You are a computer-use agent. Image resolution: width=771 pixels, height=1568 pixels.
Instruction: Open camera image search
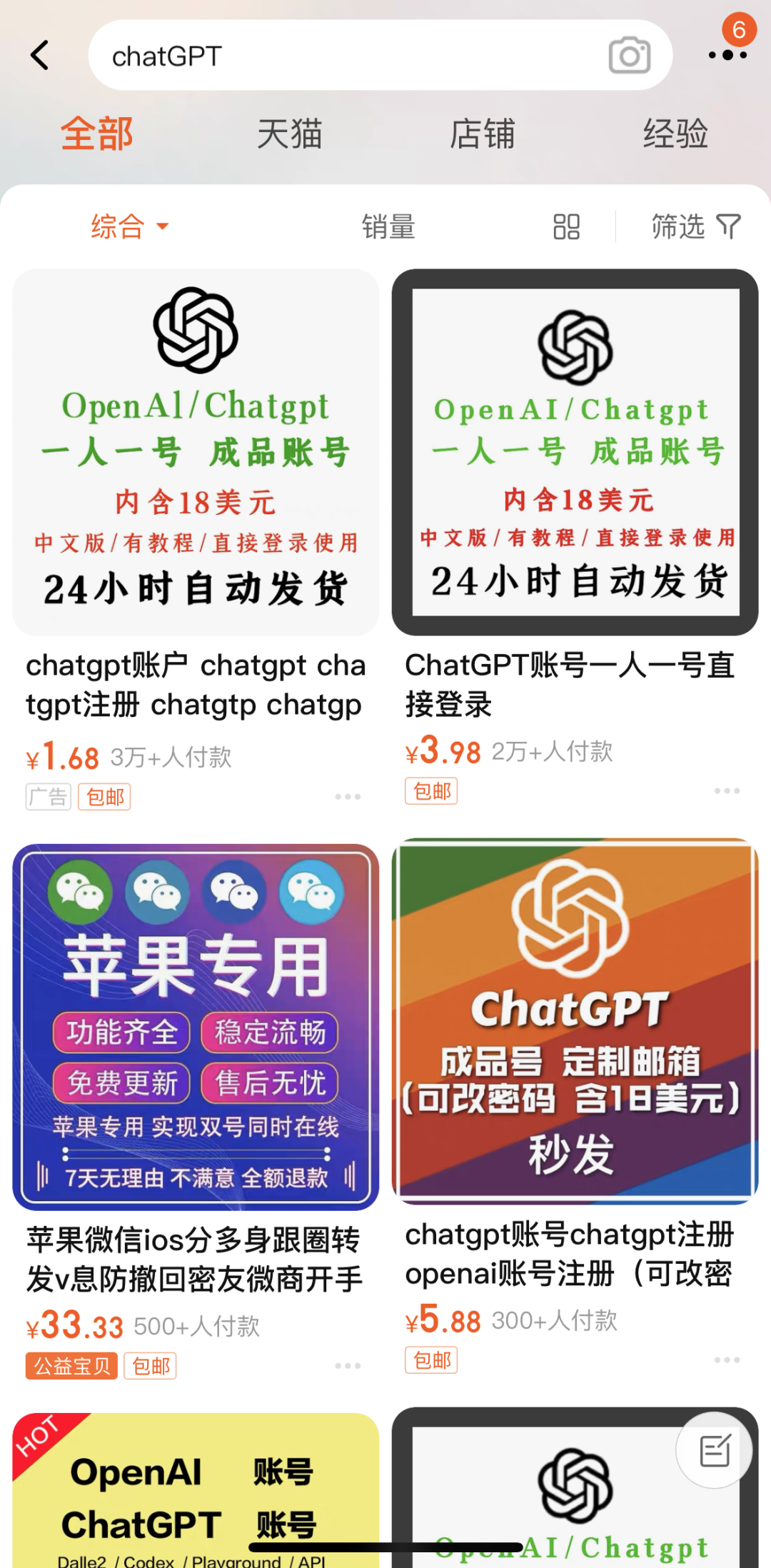click(629, 56)
